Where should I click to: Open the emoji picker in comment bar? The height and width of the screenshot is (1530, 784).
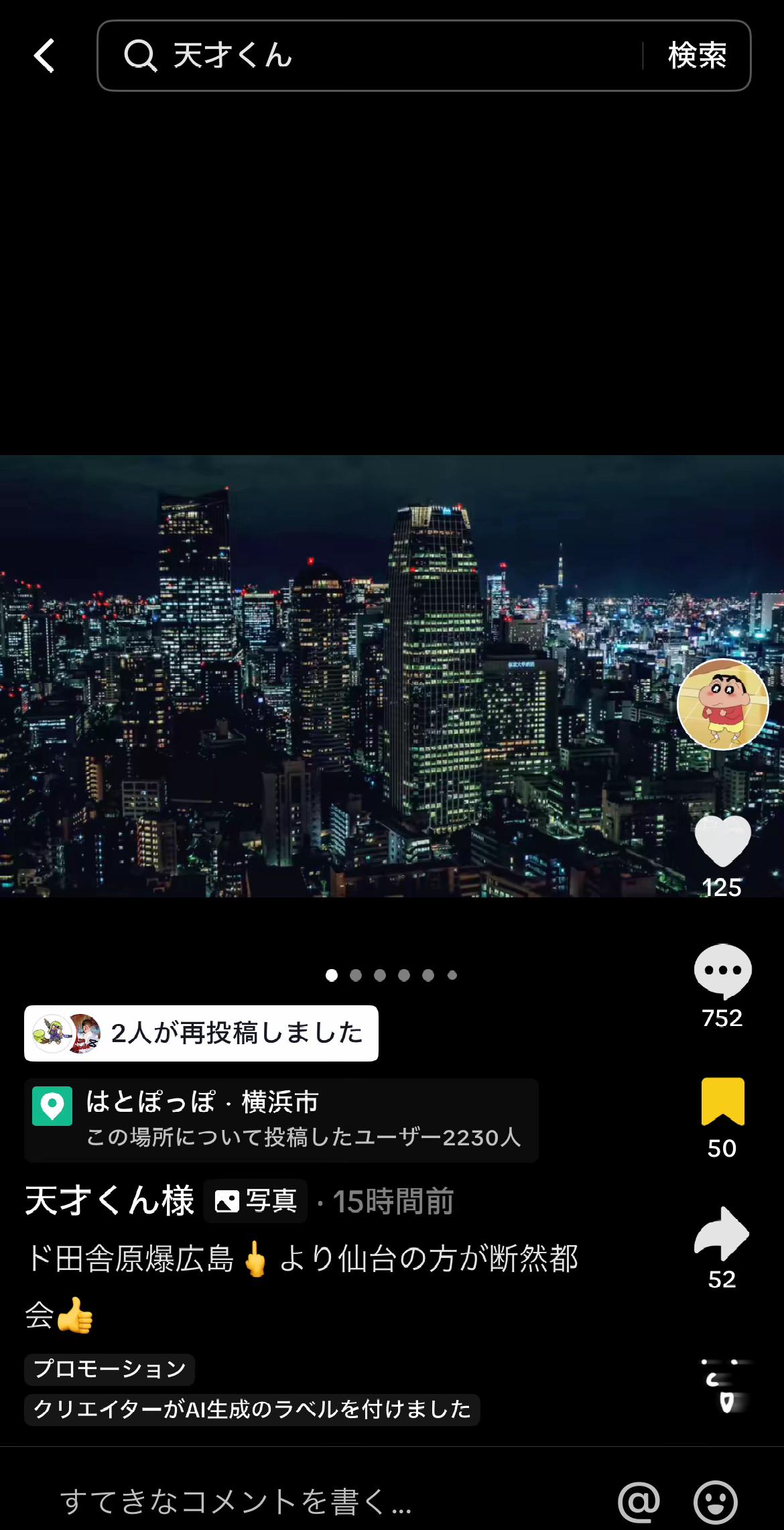tap(715, 1501)
